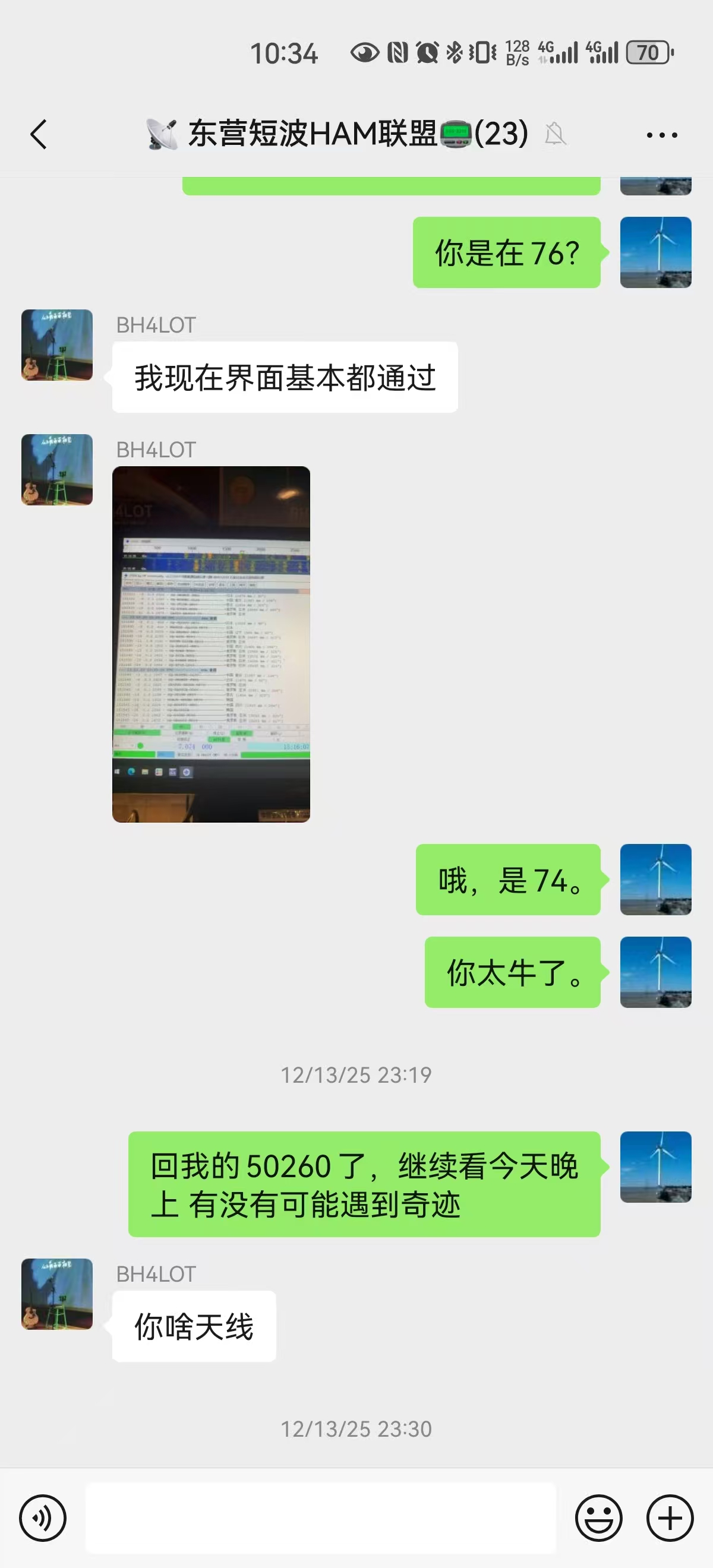Open the screen photo sent by BH4LOT

tap(211, 644)
